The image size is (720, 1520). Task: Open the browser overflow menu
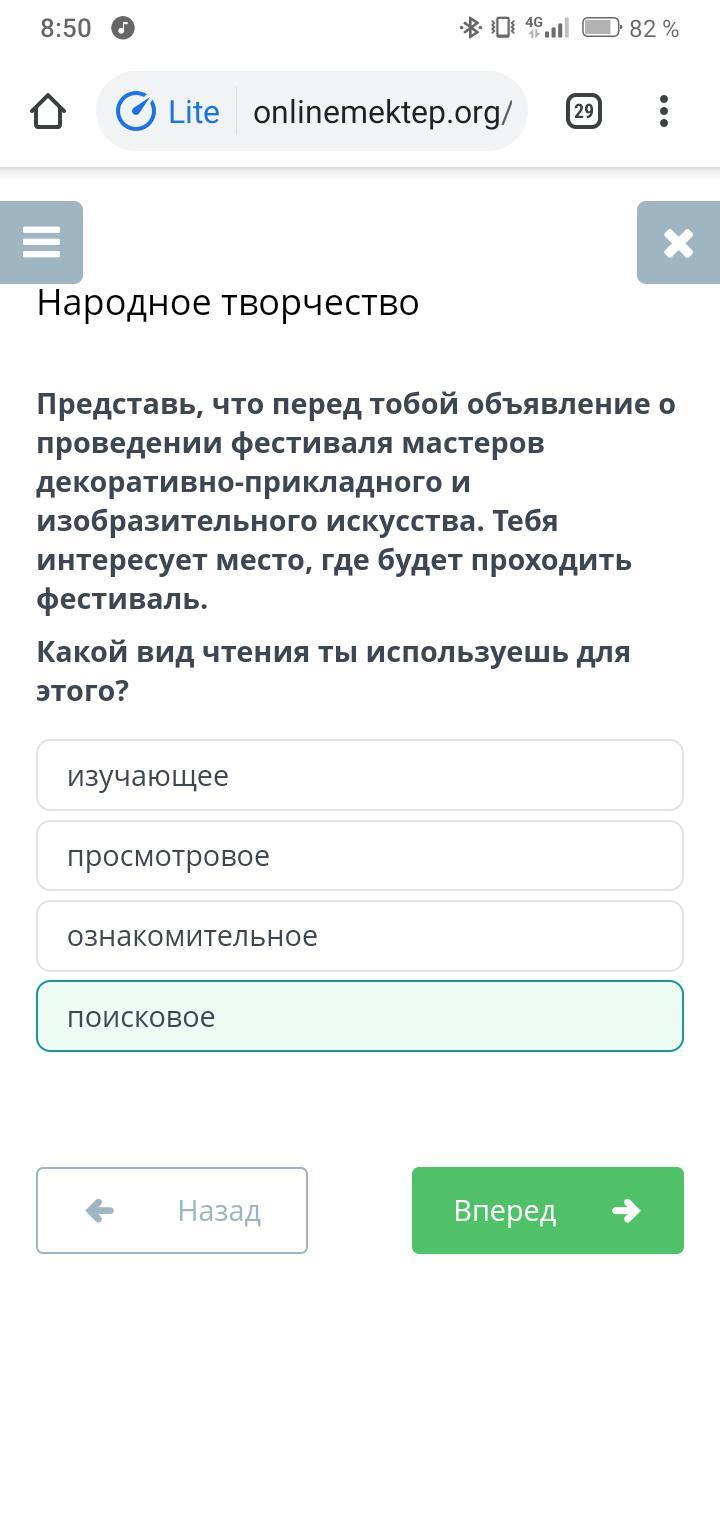tap(664, 111)
